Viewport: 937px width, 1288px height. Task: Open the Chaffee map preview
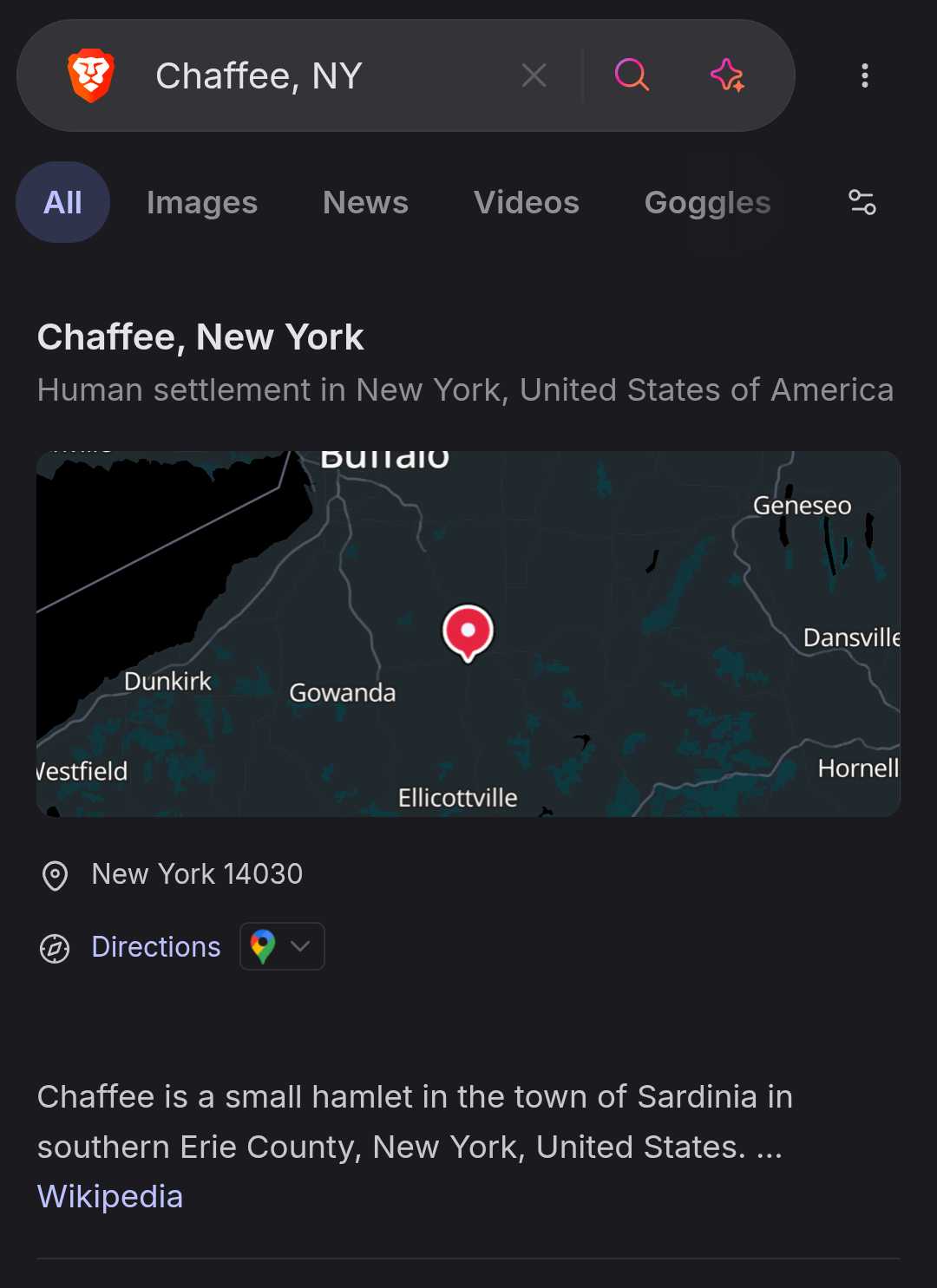pyautogui.click(x=468, y=633)
